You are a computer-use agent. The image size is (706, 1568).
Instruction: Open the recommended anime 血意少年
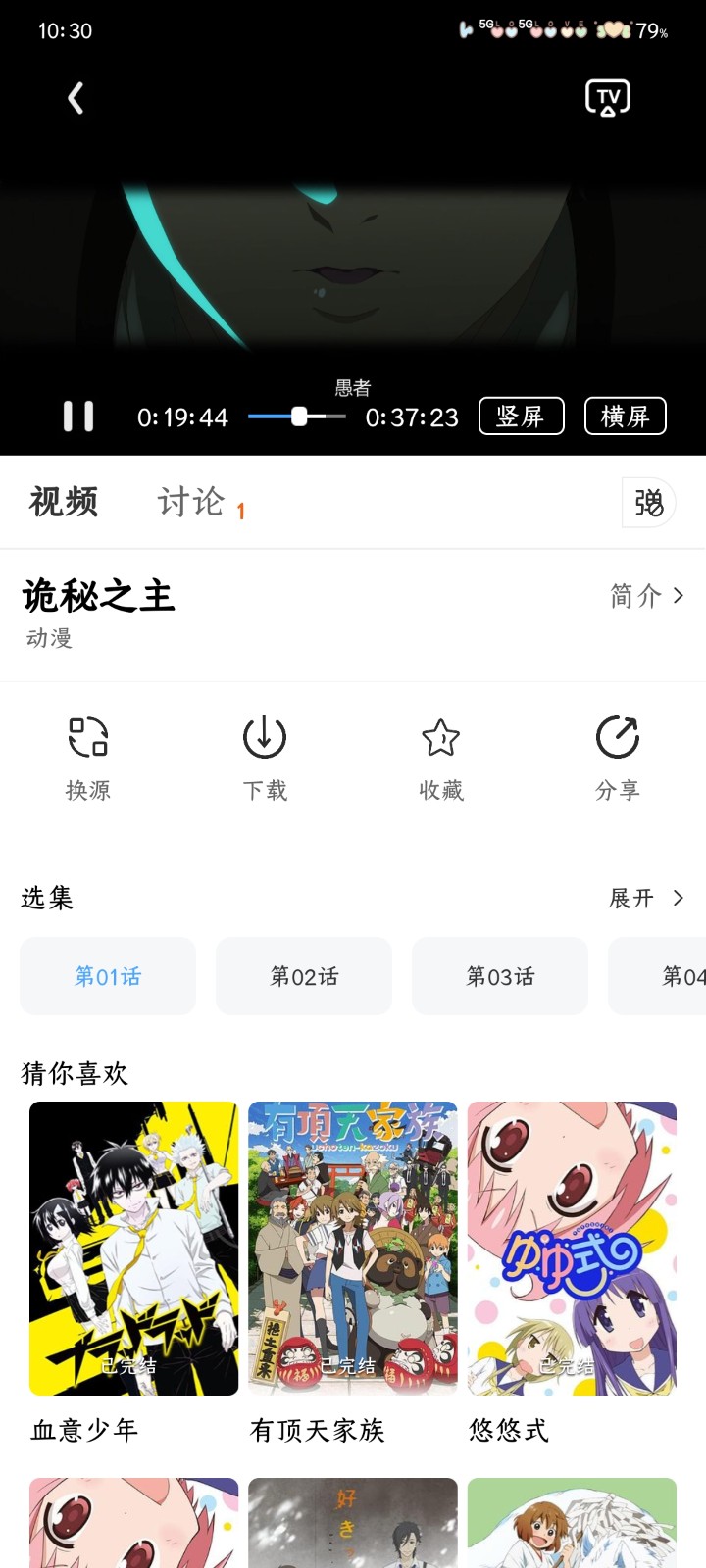pos(133,1249)
